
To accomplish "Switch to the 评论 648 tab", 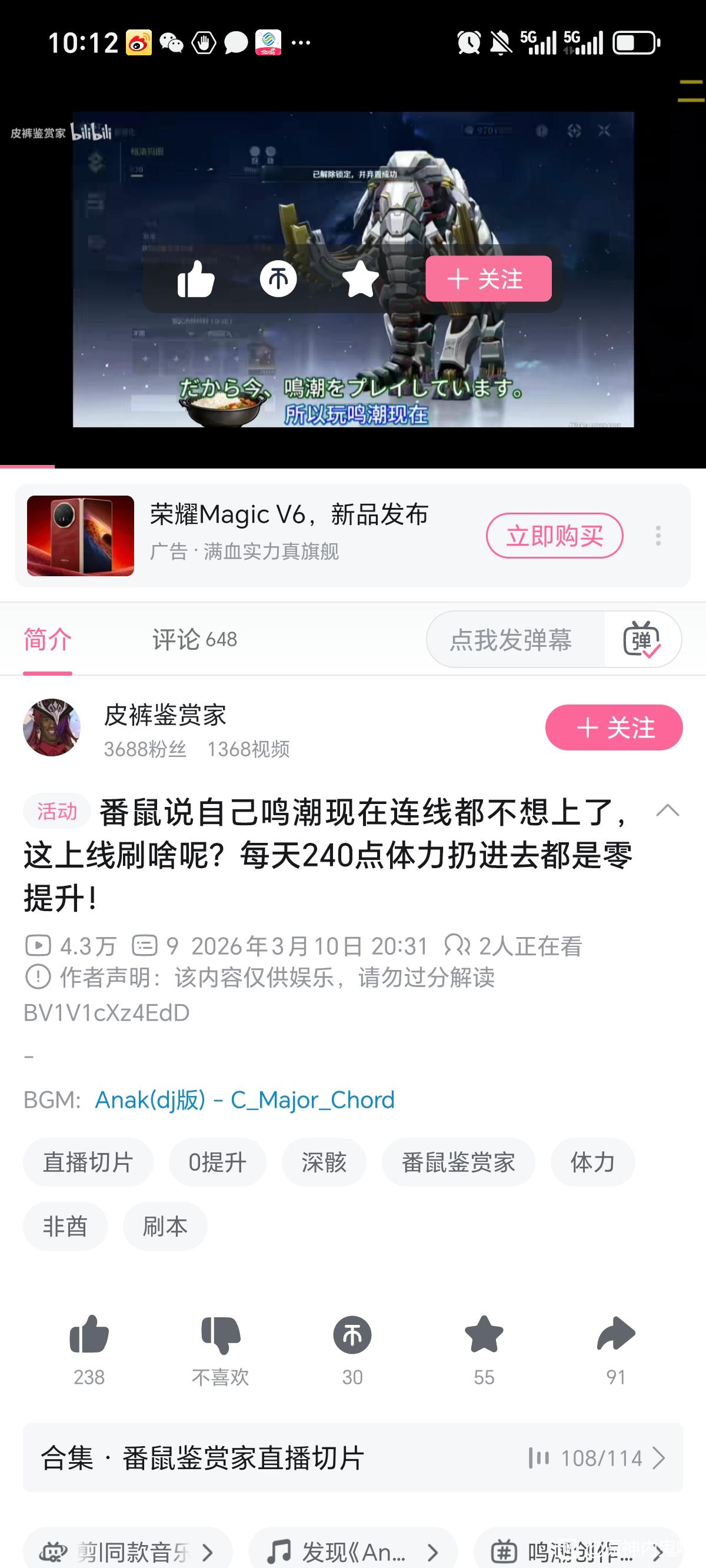I will 195,640.
